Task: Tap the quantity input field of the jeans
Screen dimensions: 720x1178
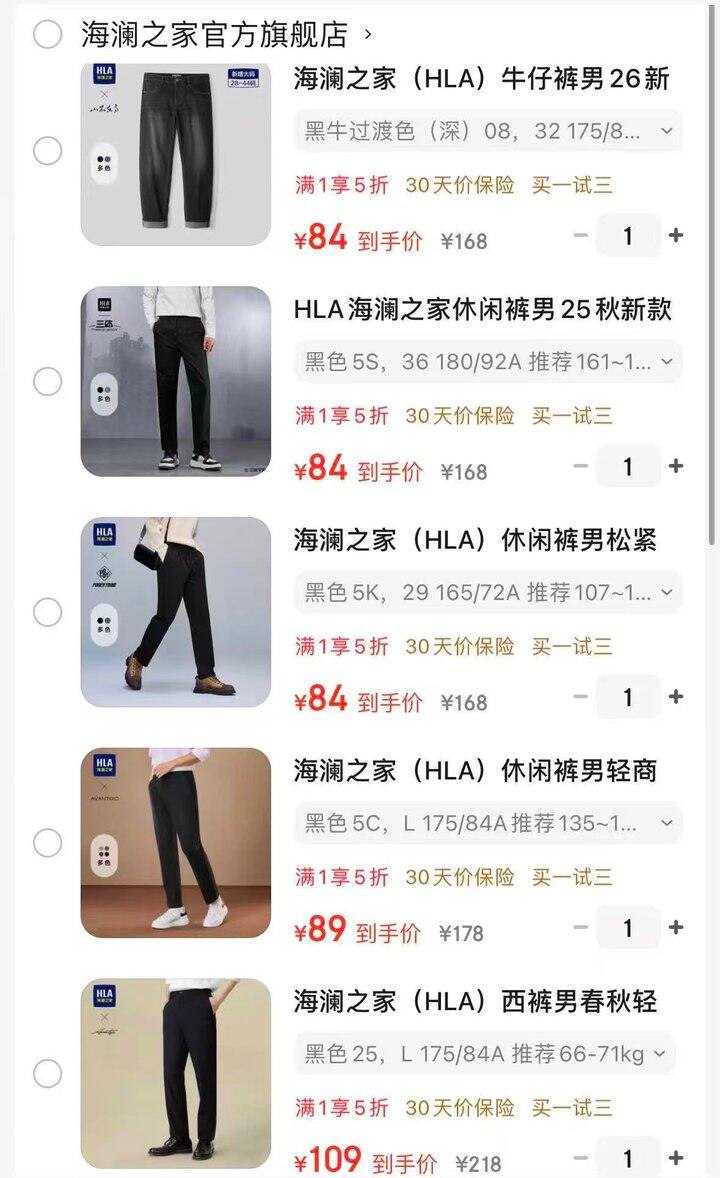Action: click(x=628, y=236)
